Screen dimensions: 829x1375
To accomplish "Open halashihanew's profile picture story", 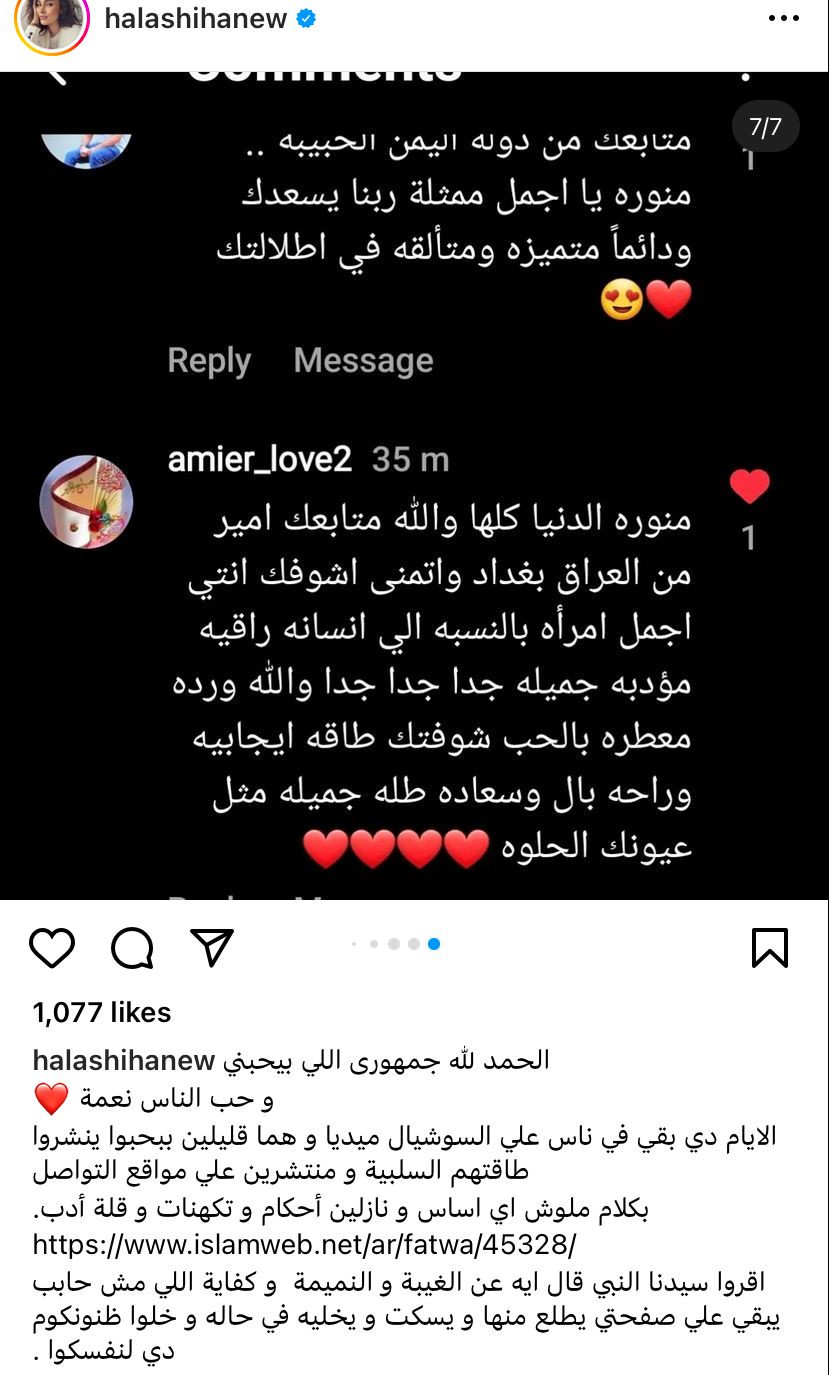I will coord(51,22).
